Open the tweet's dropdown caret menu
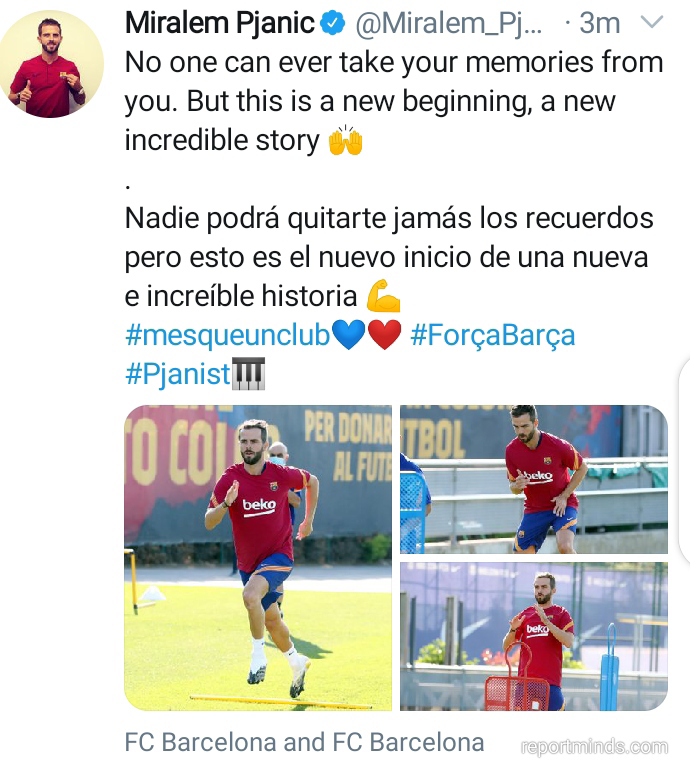Screen dimensions: 690x783 coord(651,21)
